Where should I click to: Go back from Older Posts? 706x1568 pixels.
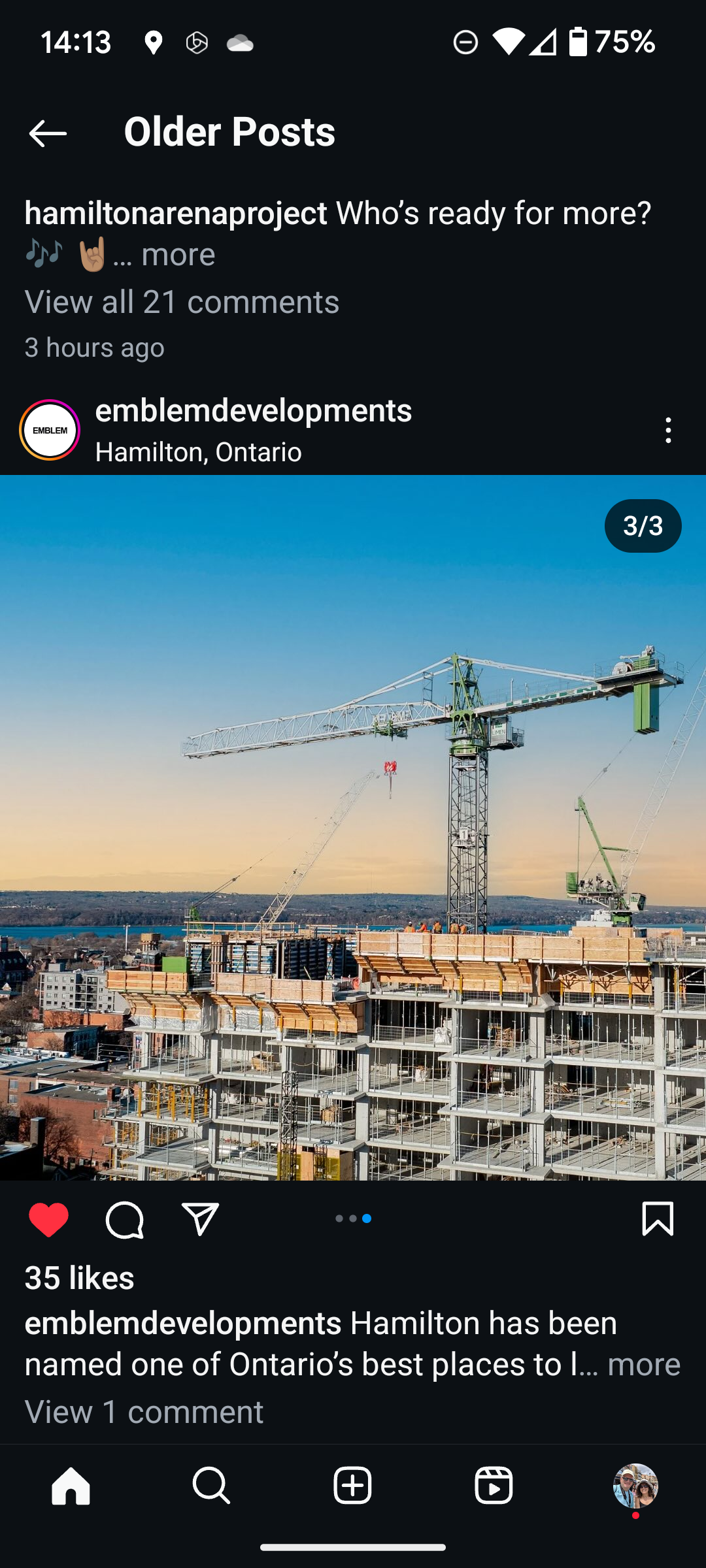click(48, 133)
